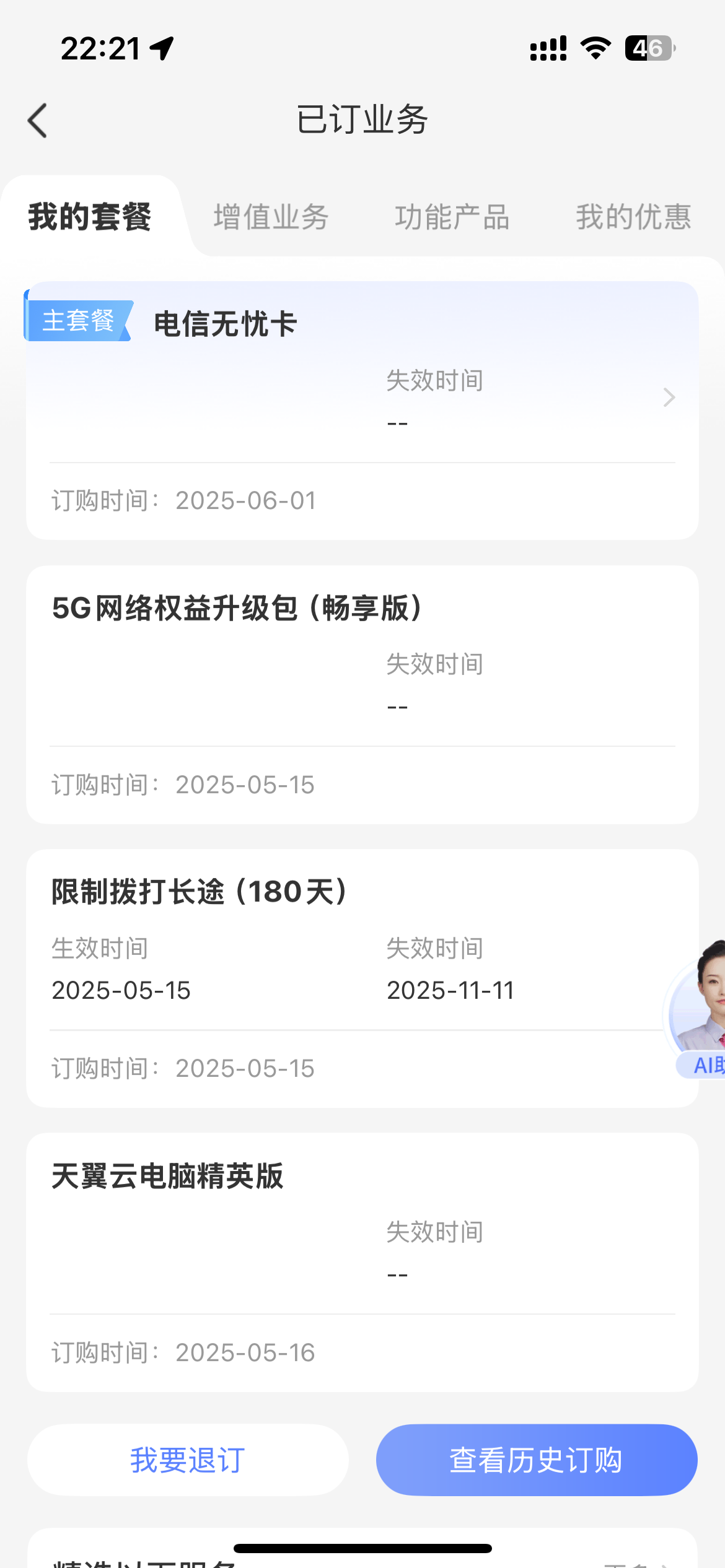Switch to the 增值业务 tab
725x1568 pixels.
271,217
